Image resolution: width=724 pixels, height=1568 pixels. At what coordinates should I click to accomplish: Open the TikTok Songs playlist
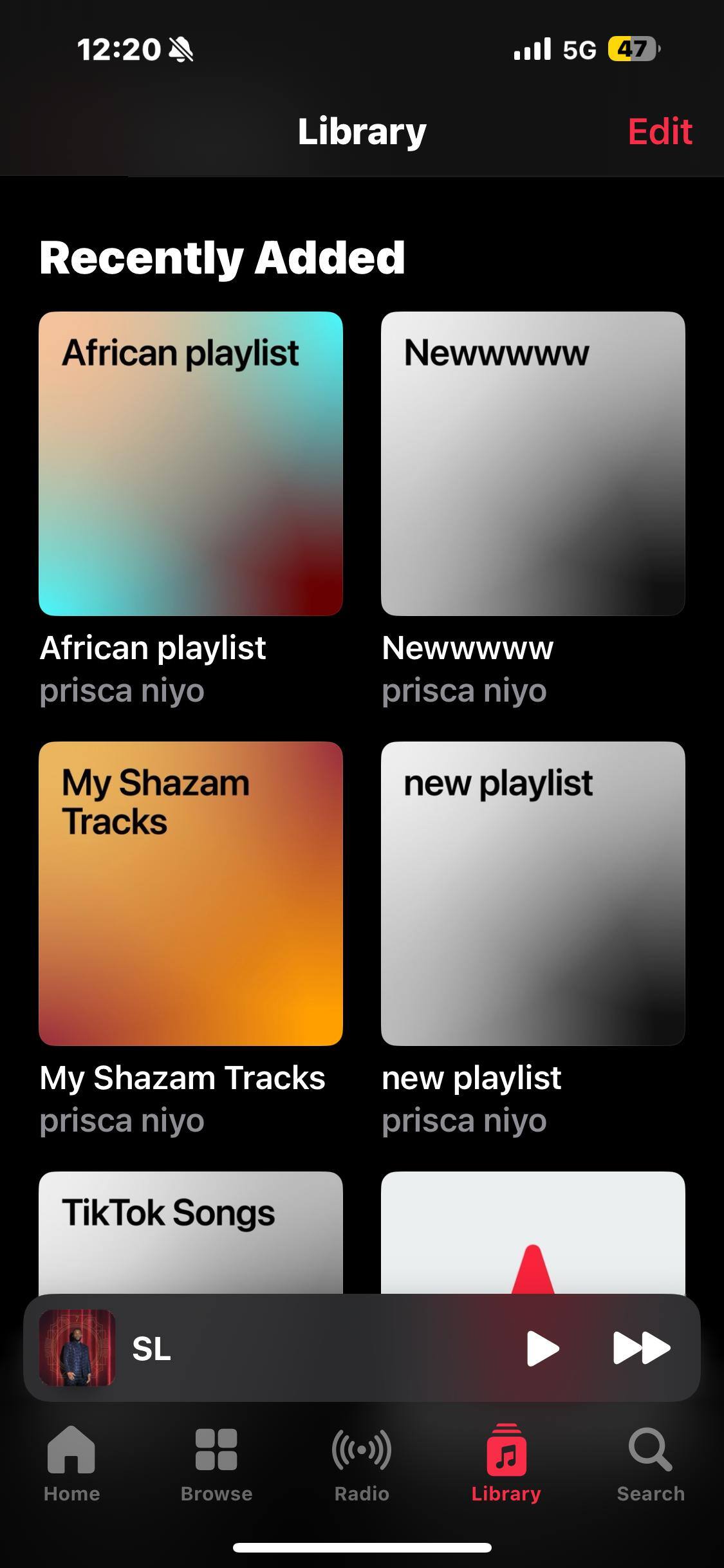(190, 1233)
